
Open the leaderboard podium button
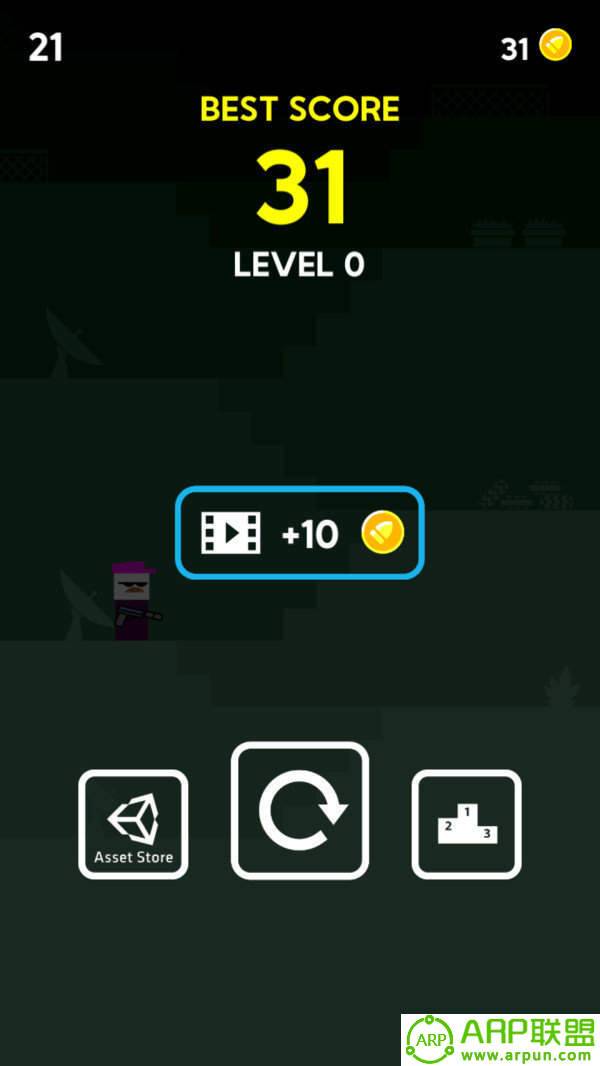(x=466, y=824)
